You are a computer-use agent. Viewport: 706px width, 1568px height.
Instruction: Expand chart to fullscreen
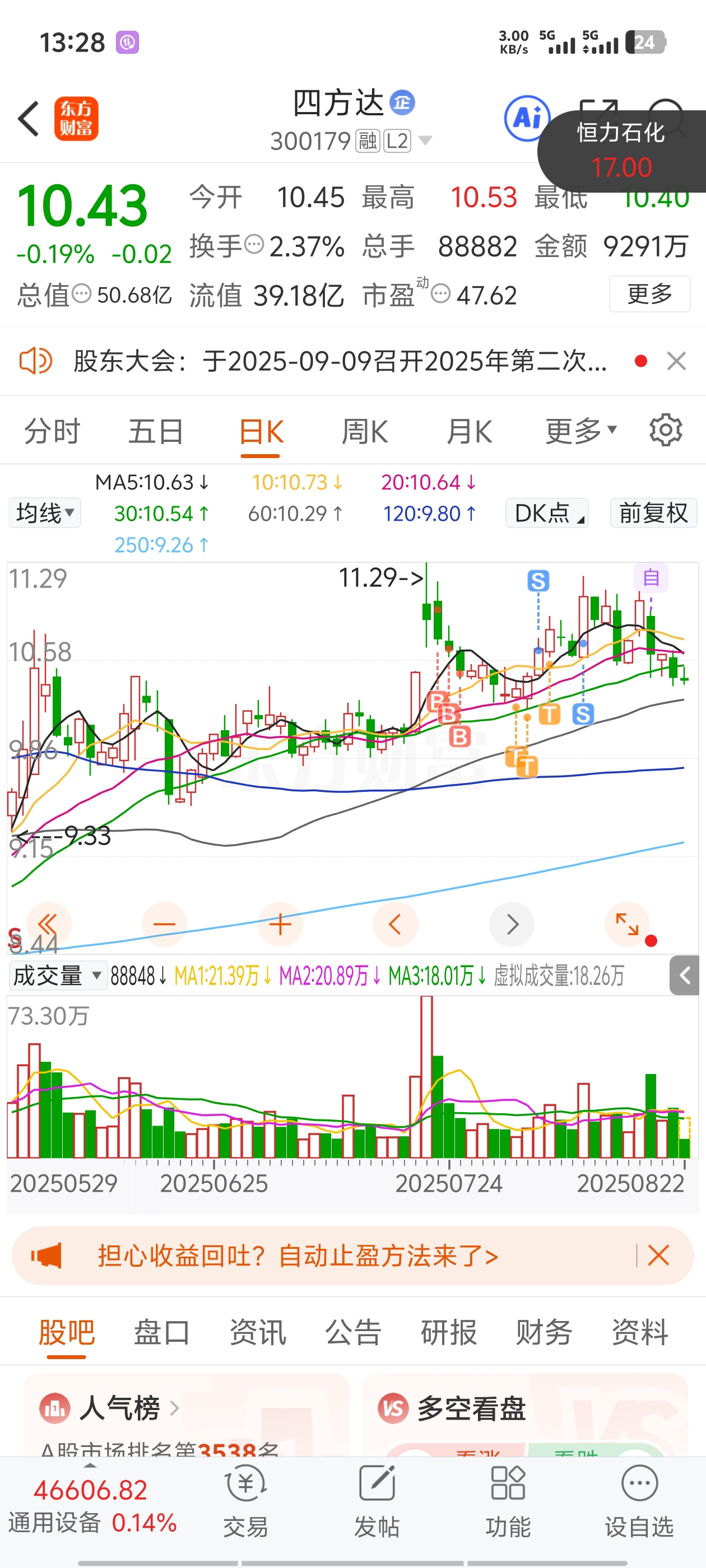tap(627, 925)
